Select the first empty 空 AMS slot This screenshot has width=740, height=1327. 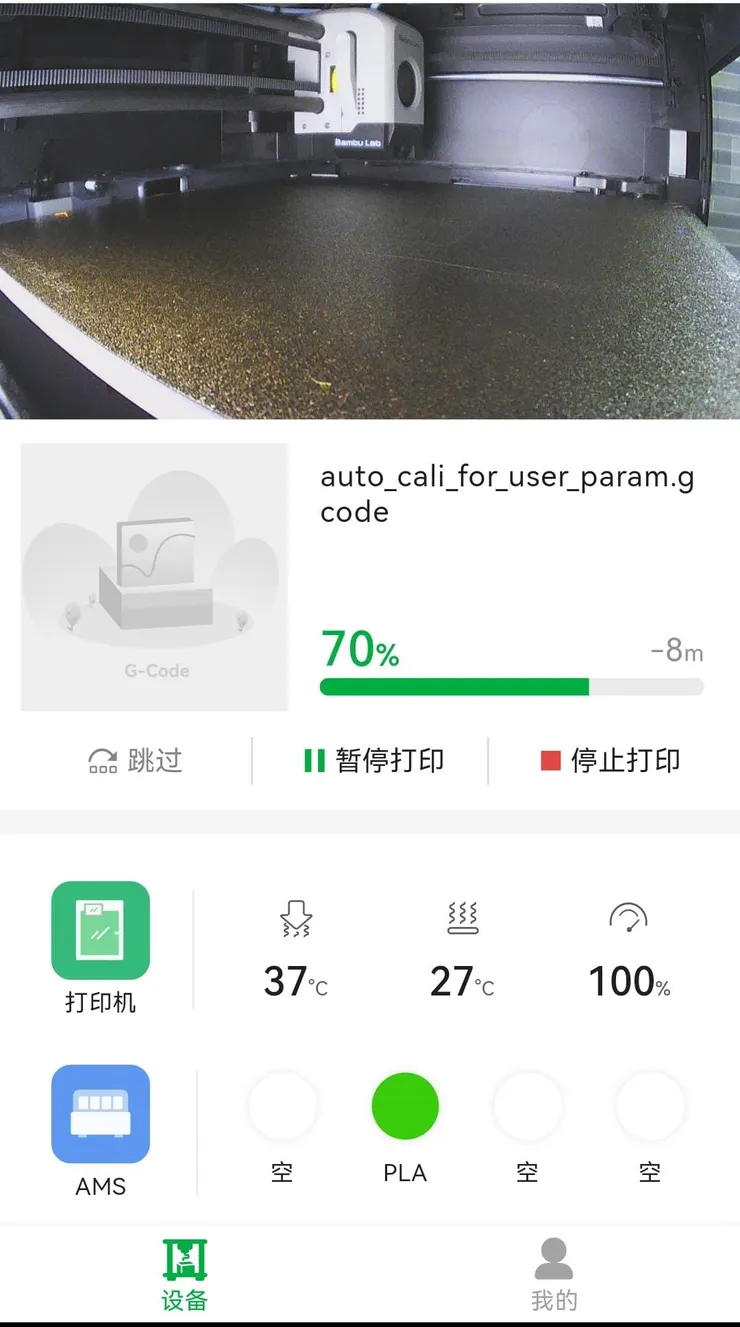point(282,1105)
